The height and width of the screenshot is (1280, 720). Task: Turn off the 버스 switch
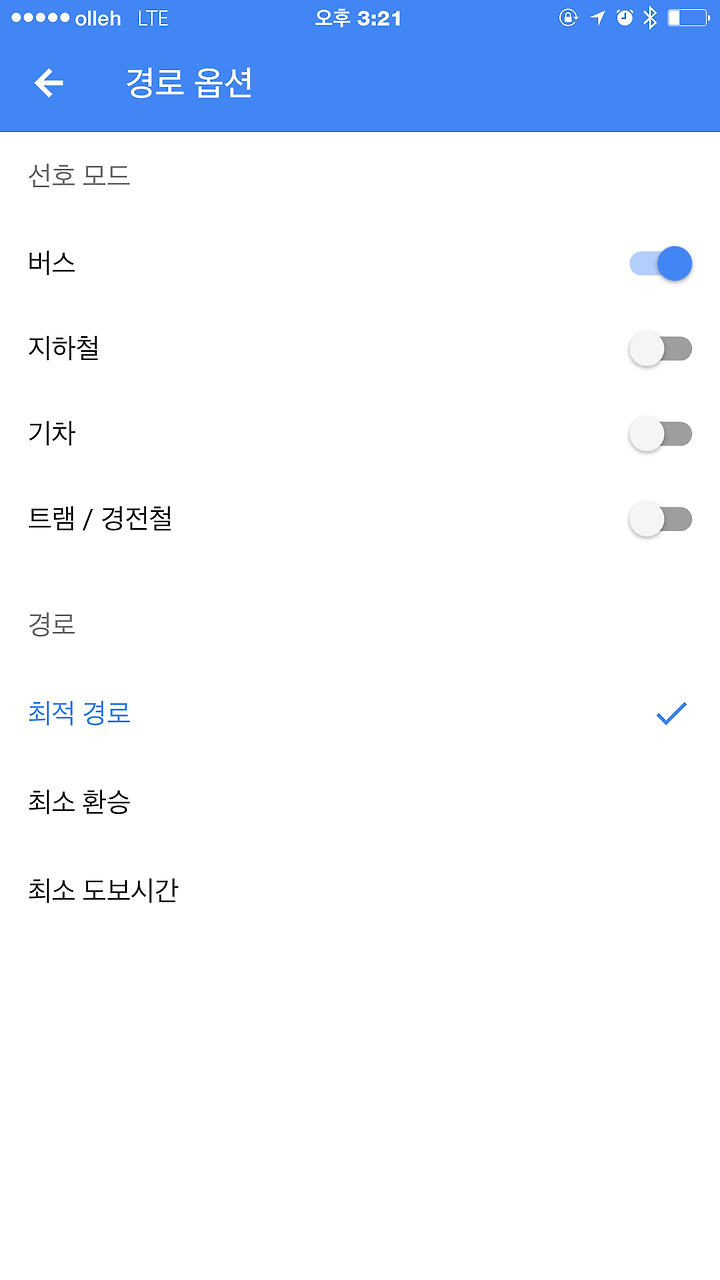661,264
